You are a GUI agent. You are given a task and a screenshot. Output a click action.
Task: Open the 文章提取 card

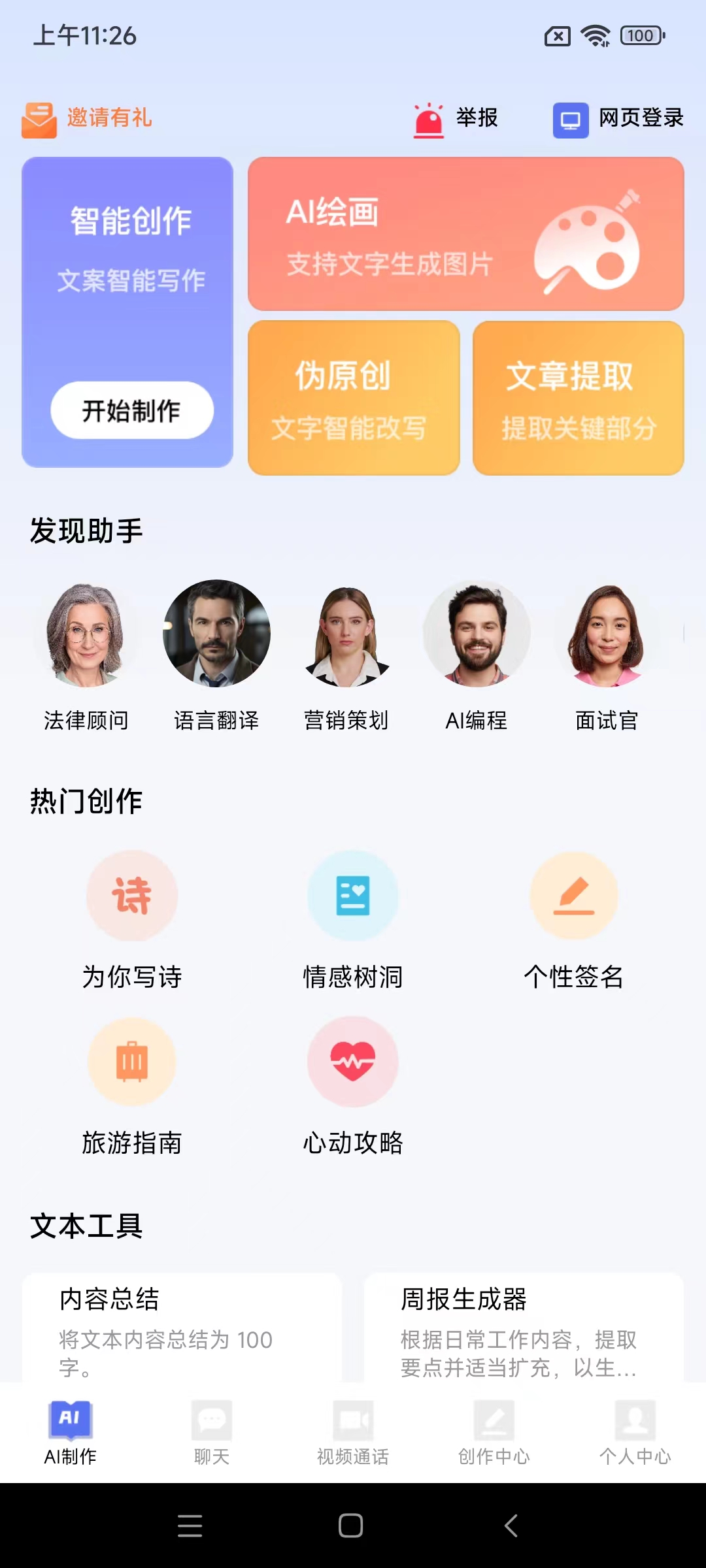[578, 397]
